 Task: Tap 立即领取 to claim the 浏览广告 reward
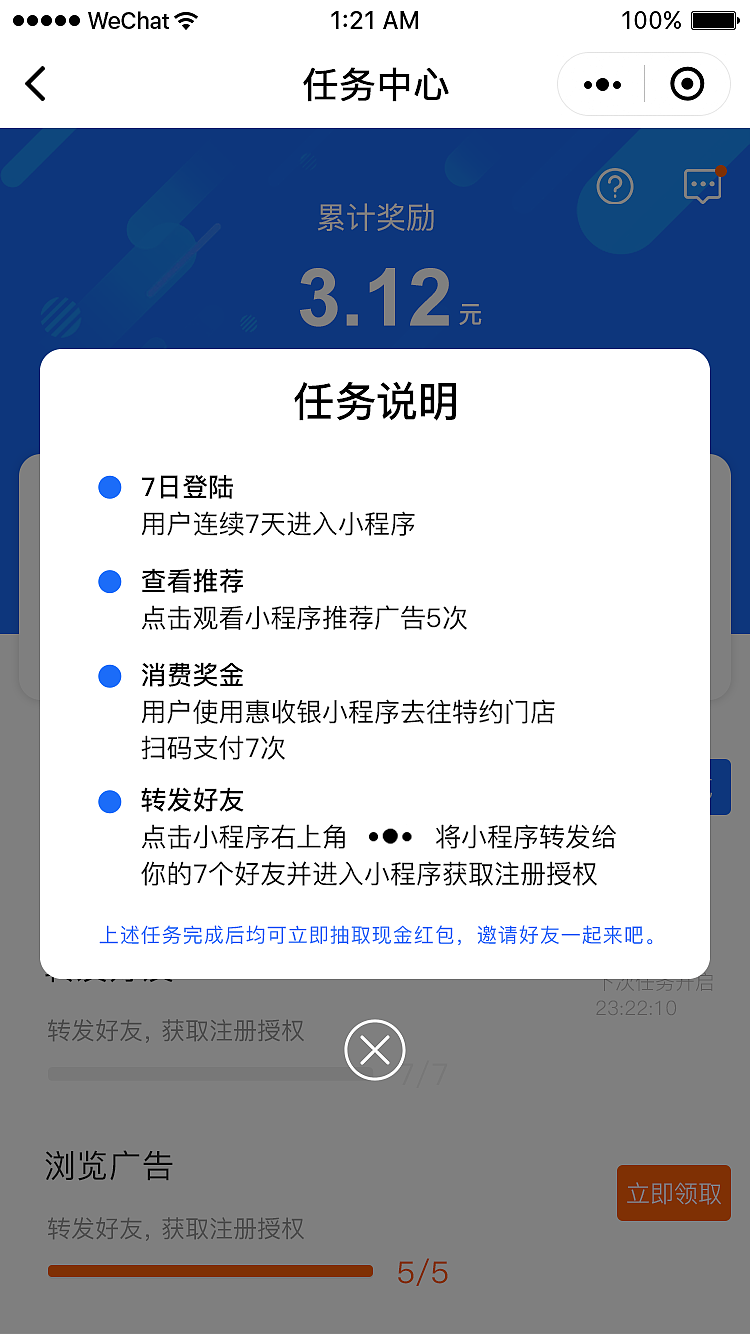(673, 1193)
